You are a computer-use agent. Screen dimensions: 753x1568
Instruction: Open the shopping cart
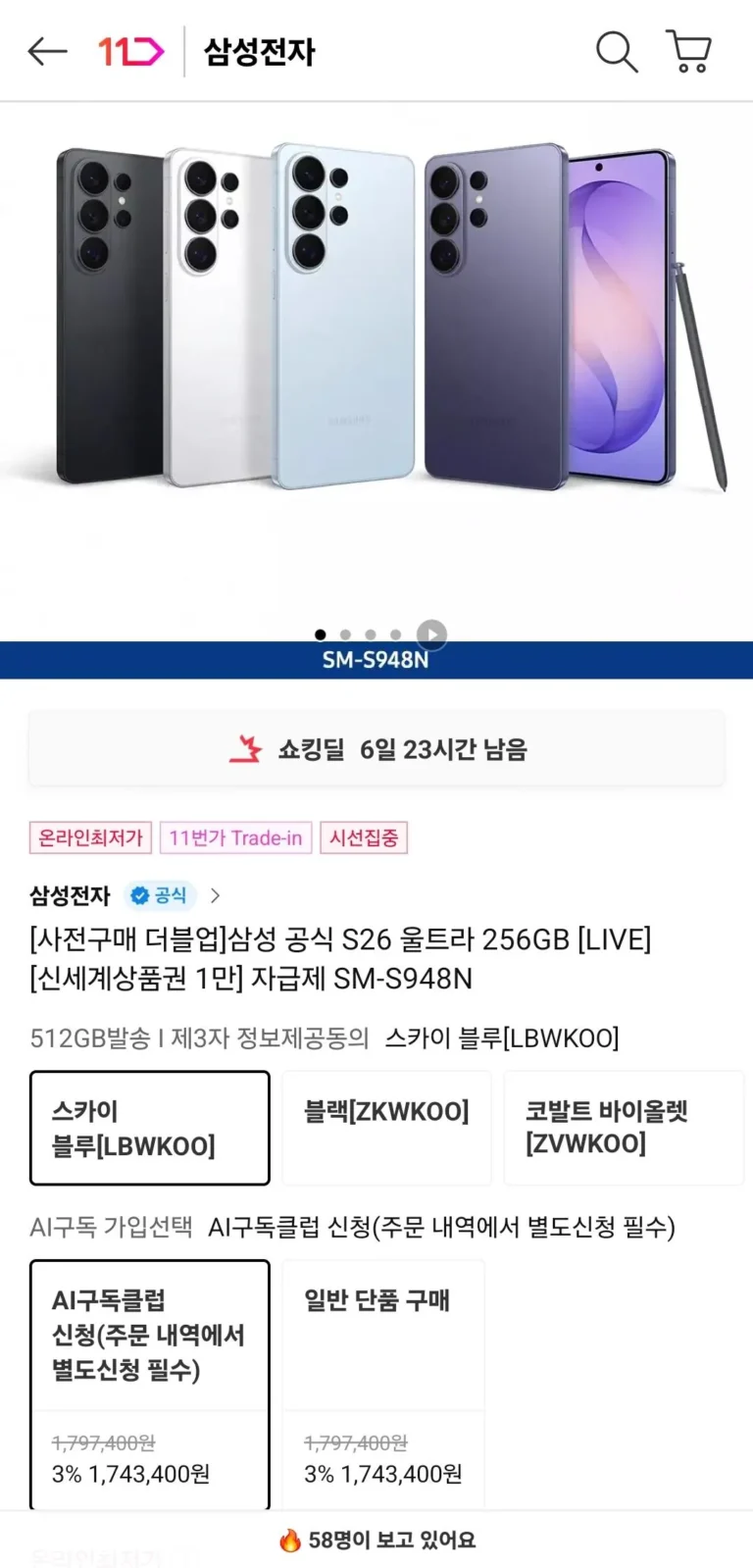[x=688, y=51]
